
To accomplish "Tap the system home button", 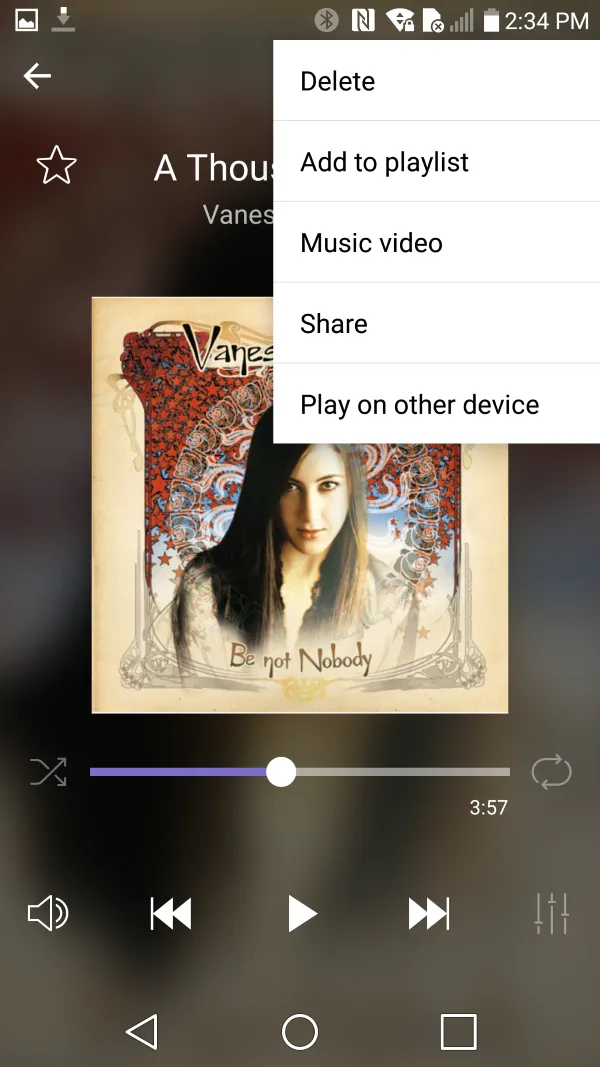I will click(300, 1032).
